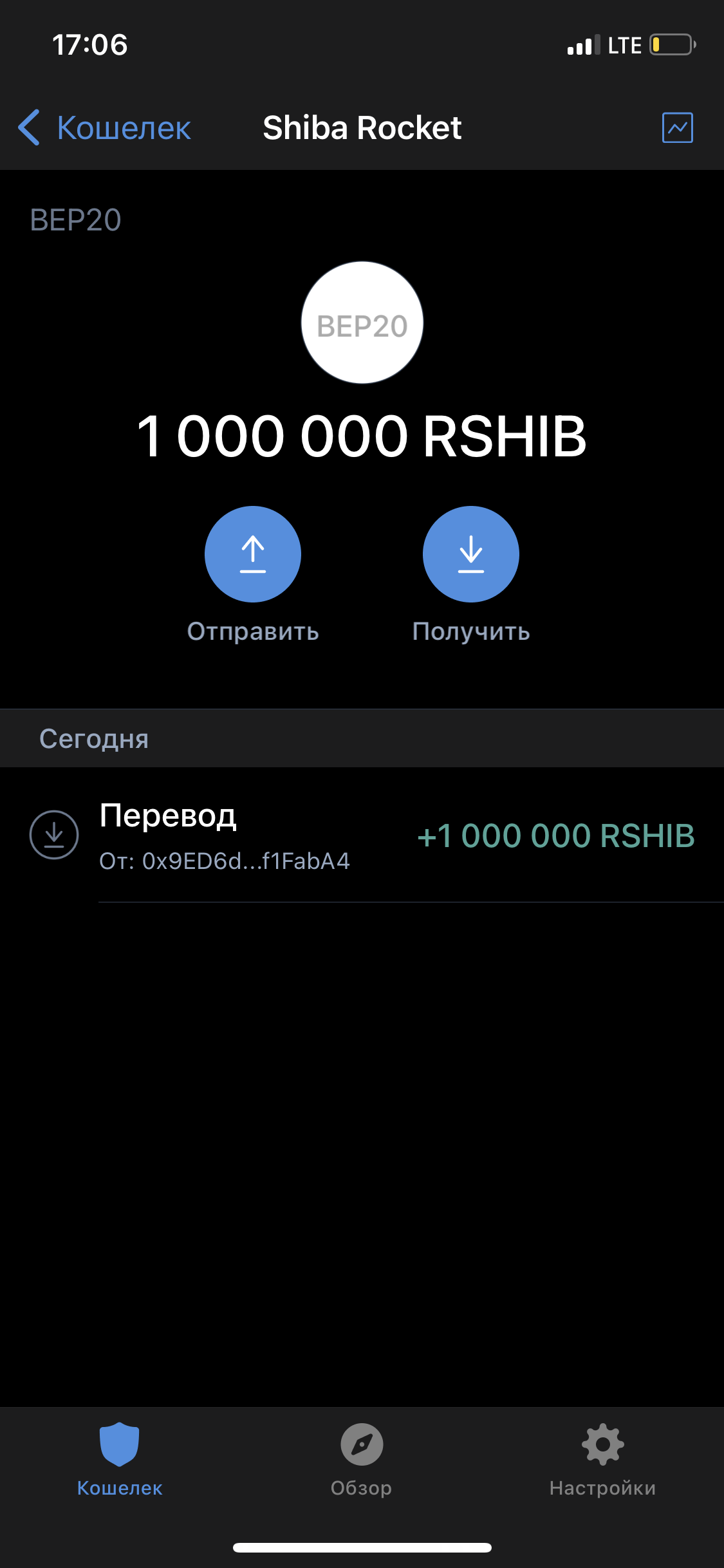Image resolution: width=724 pixels, height=1568 pixels.
Task: Tap the Получить receive button
Action: pos(471,554)
